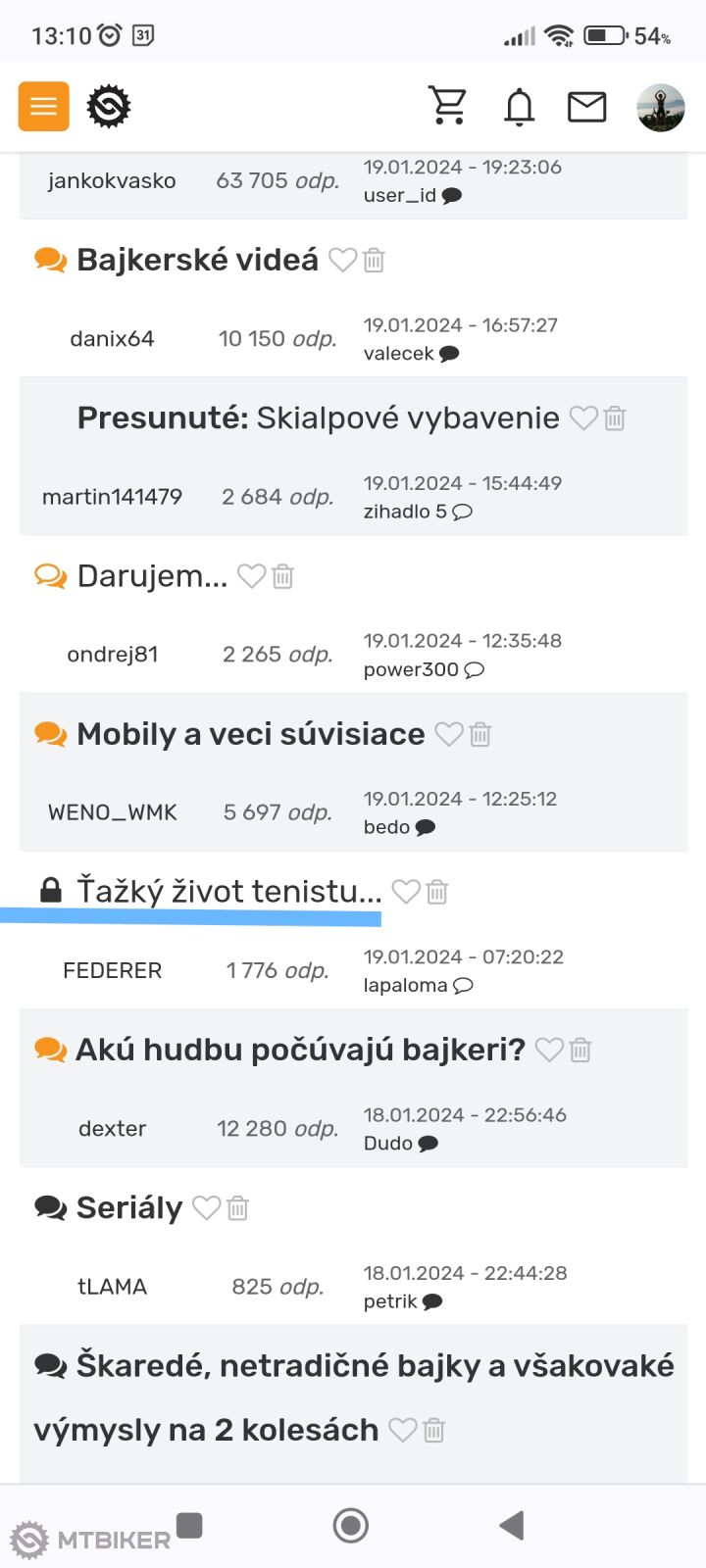Open Mobily a veci súvisiace thread
The image size is (706, 1568).
click(250, 734)
